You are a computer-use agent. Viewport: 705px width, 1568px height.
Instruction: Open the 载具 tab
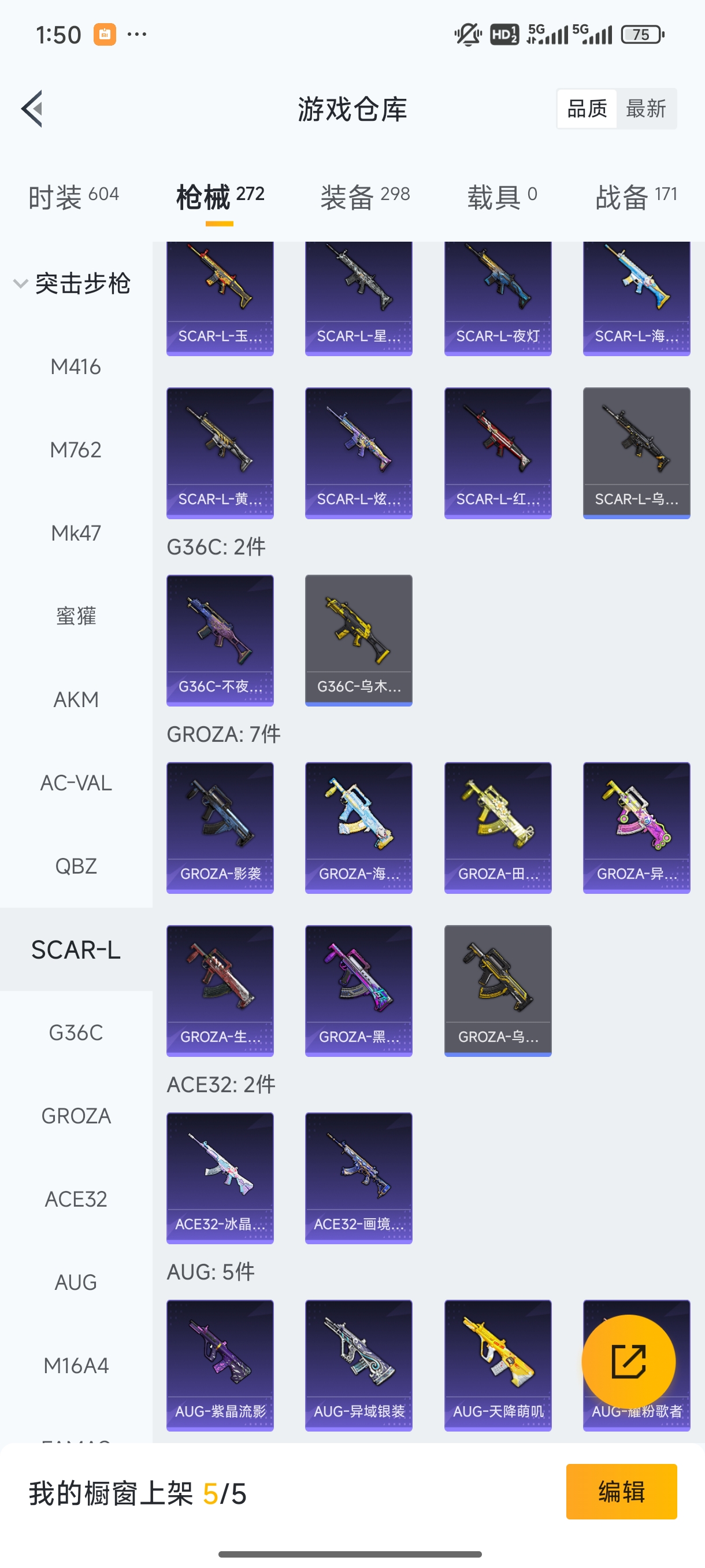(501, 197)
